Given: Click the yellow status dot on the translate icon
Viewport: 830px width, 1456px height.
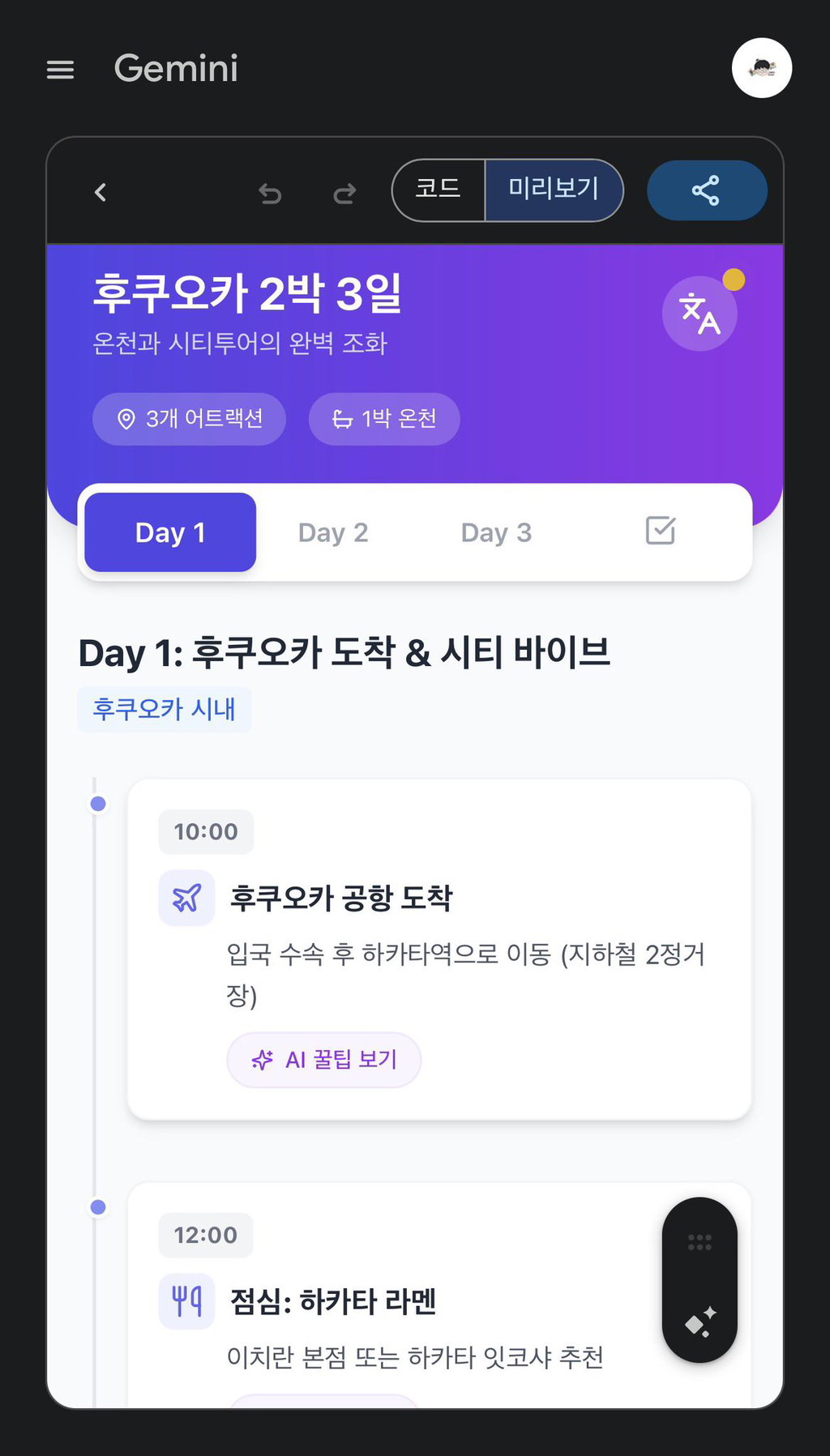Looking at the screenshot, I should (x=734, y=279).
